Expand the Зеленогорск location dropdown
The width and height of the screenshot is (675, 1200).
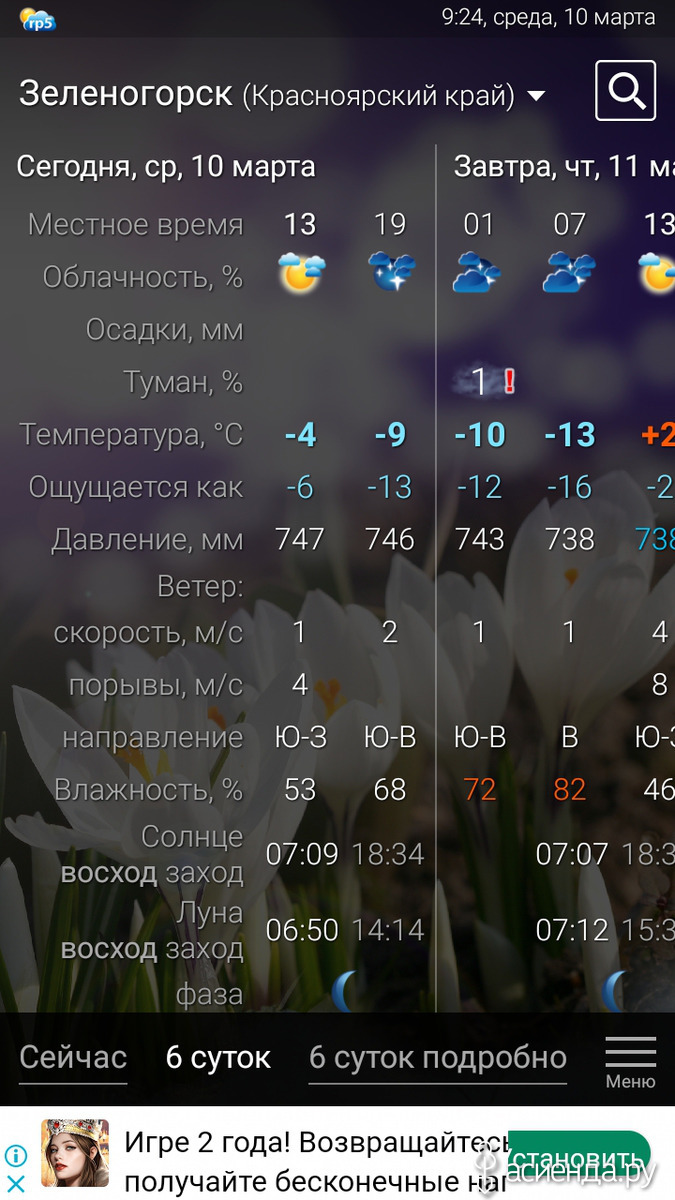coord(536,96)
